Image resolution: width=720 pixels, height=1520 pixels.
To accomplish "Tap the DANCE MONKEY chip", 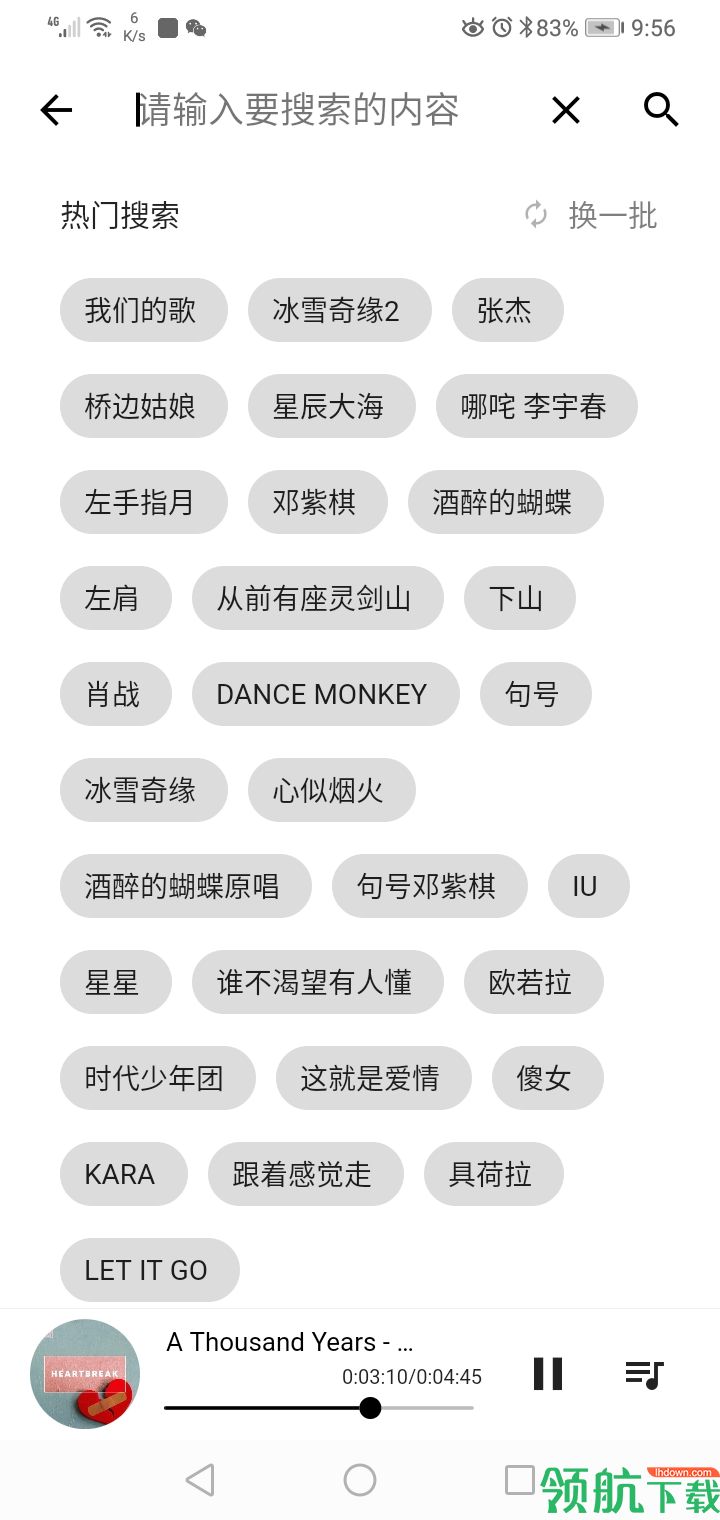I will [x=323, y=694].
